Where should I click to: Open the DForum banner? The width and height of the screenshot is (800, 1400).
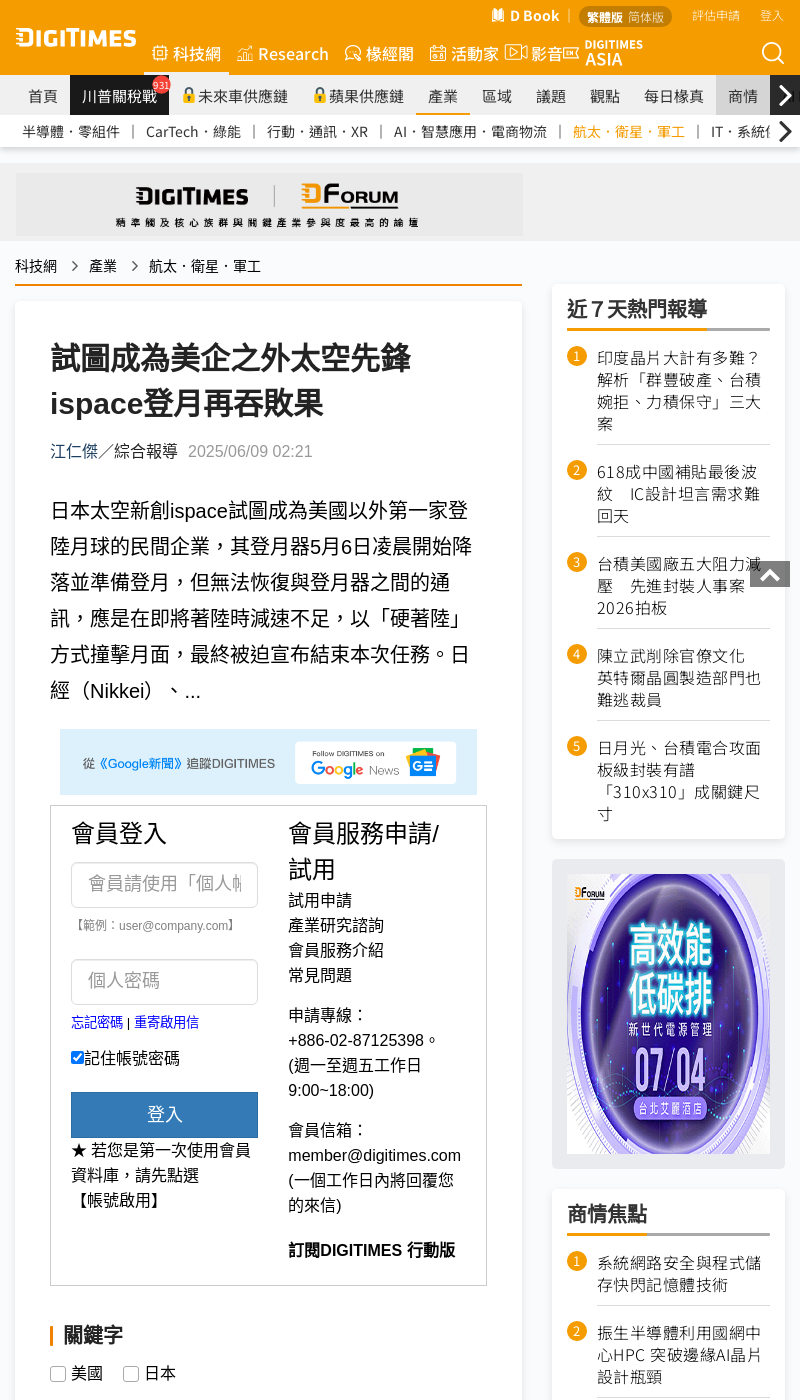click(269, 205)
